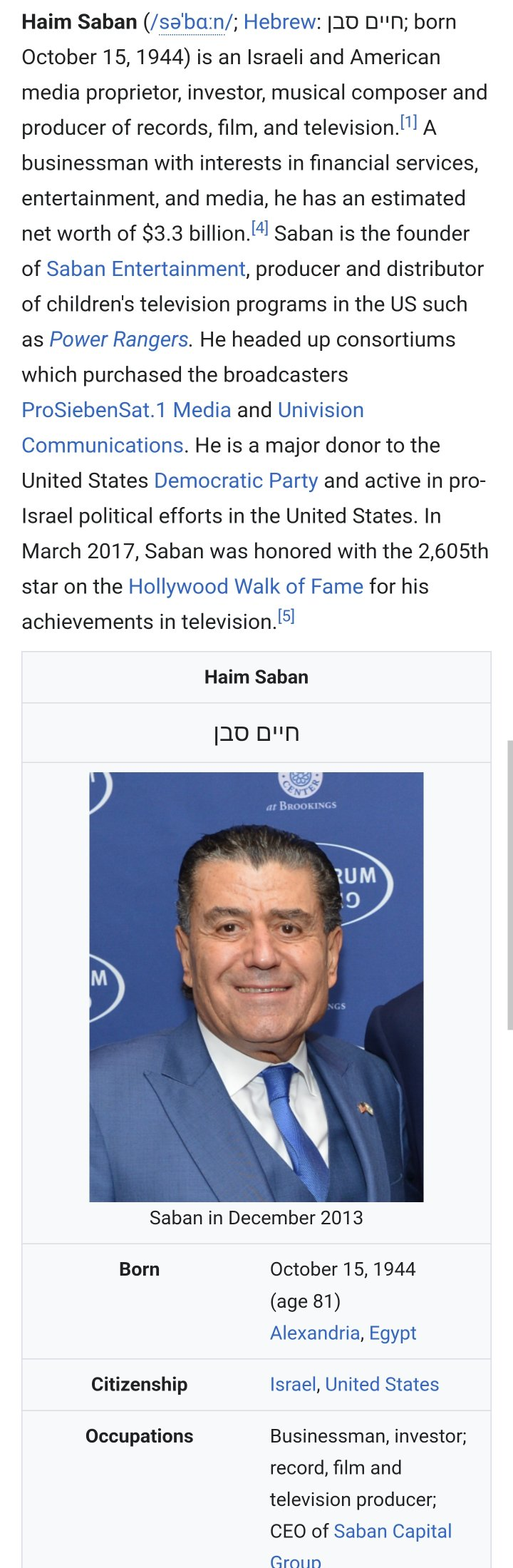The width and height of the screenshot is (513, 1568).
Task: Open the United States citizenship link
Action: pos(382,1385)
